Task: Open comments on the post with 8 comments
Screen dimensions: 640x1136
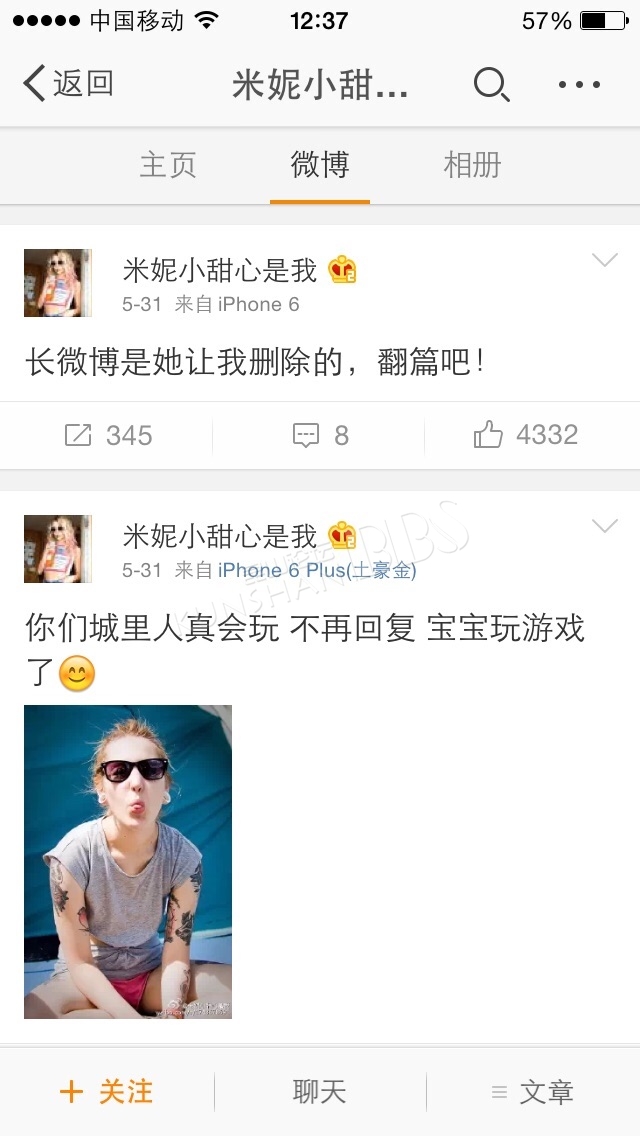Action: point(320,435)
